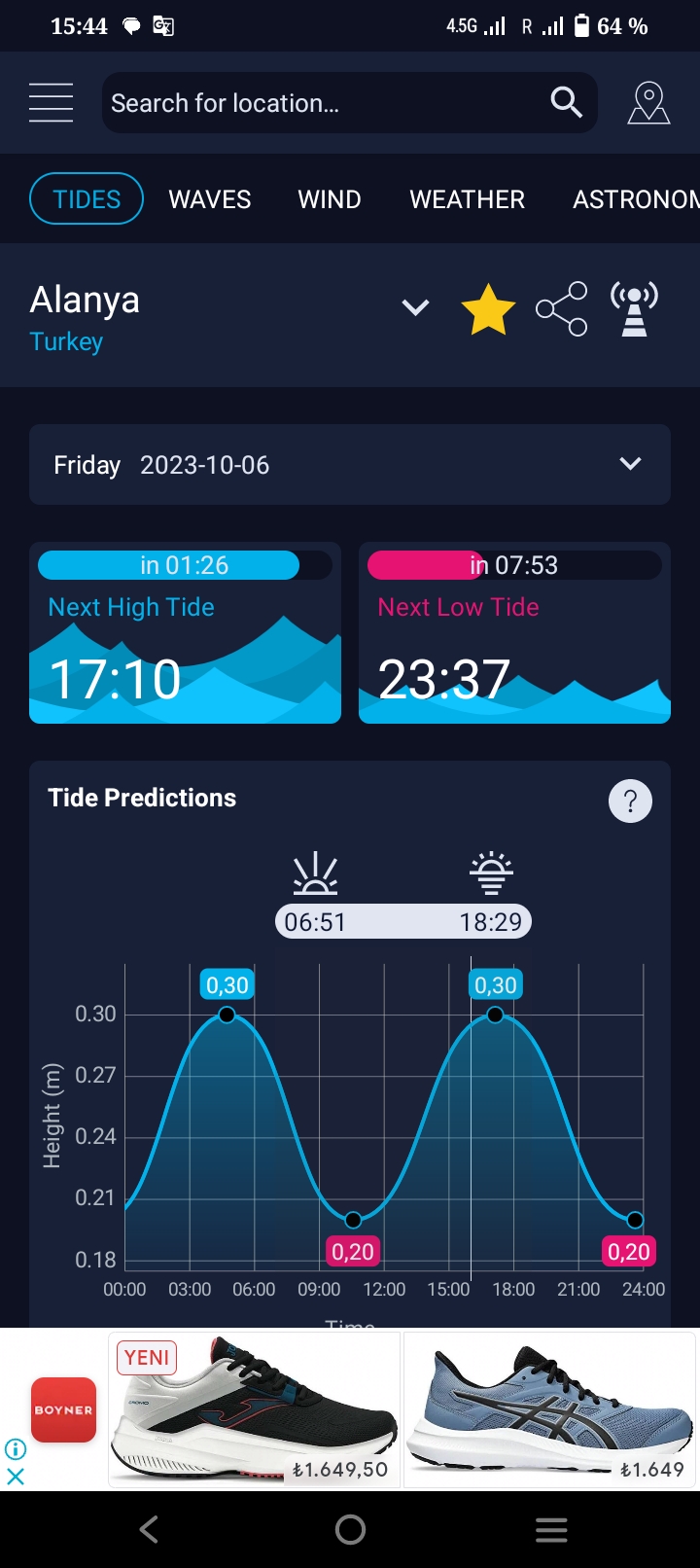
Task: Toggle the favorite star for Alanya
Action: click(x=488, y=310)
